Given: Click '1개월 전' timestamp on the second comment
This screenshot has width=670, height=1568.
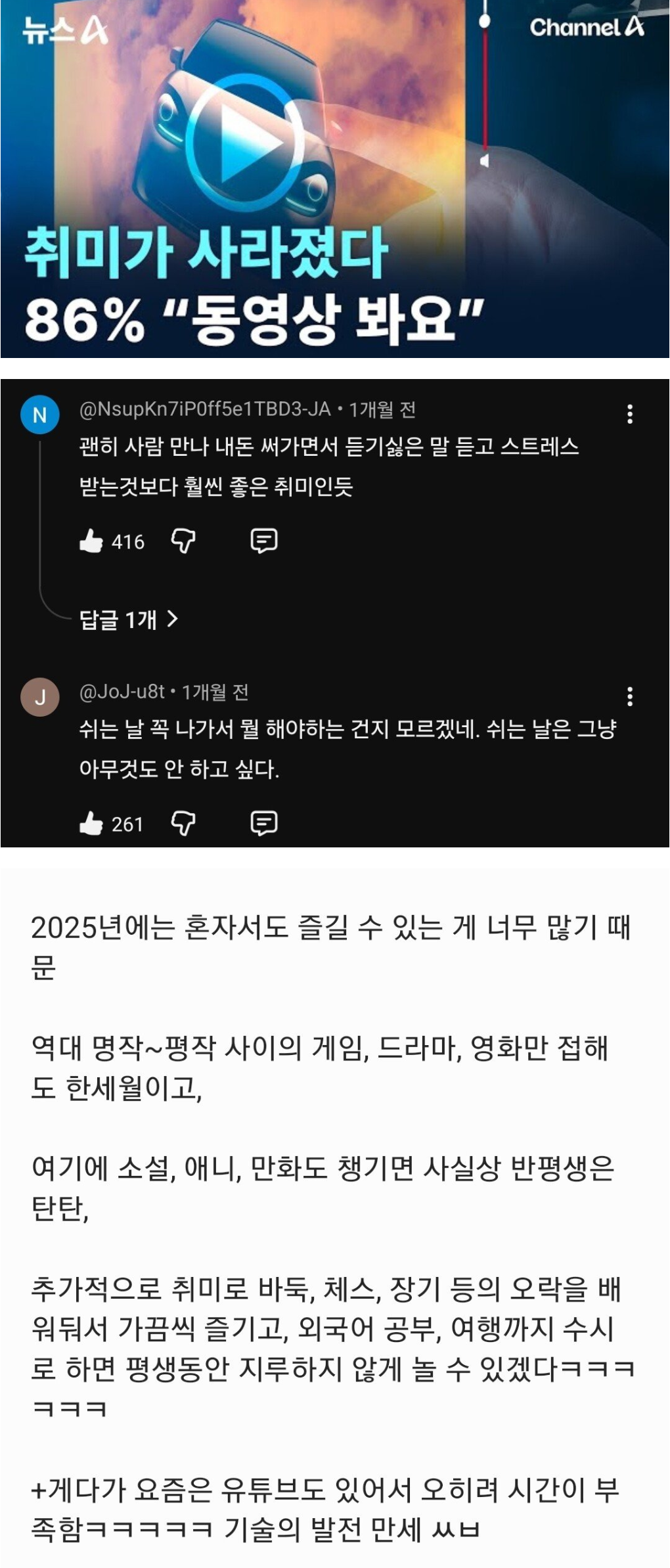Looking at the screenshot, I should 215,691.
